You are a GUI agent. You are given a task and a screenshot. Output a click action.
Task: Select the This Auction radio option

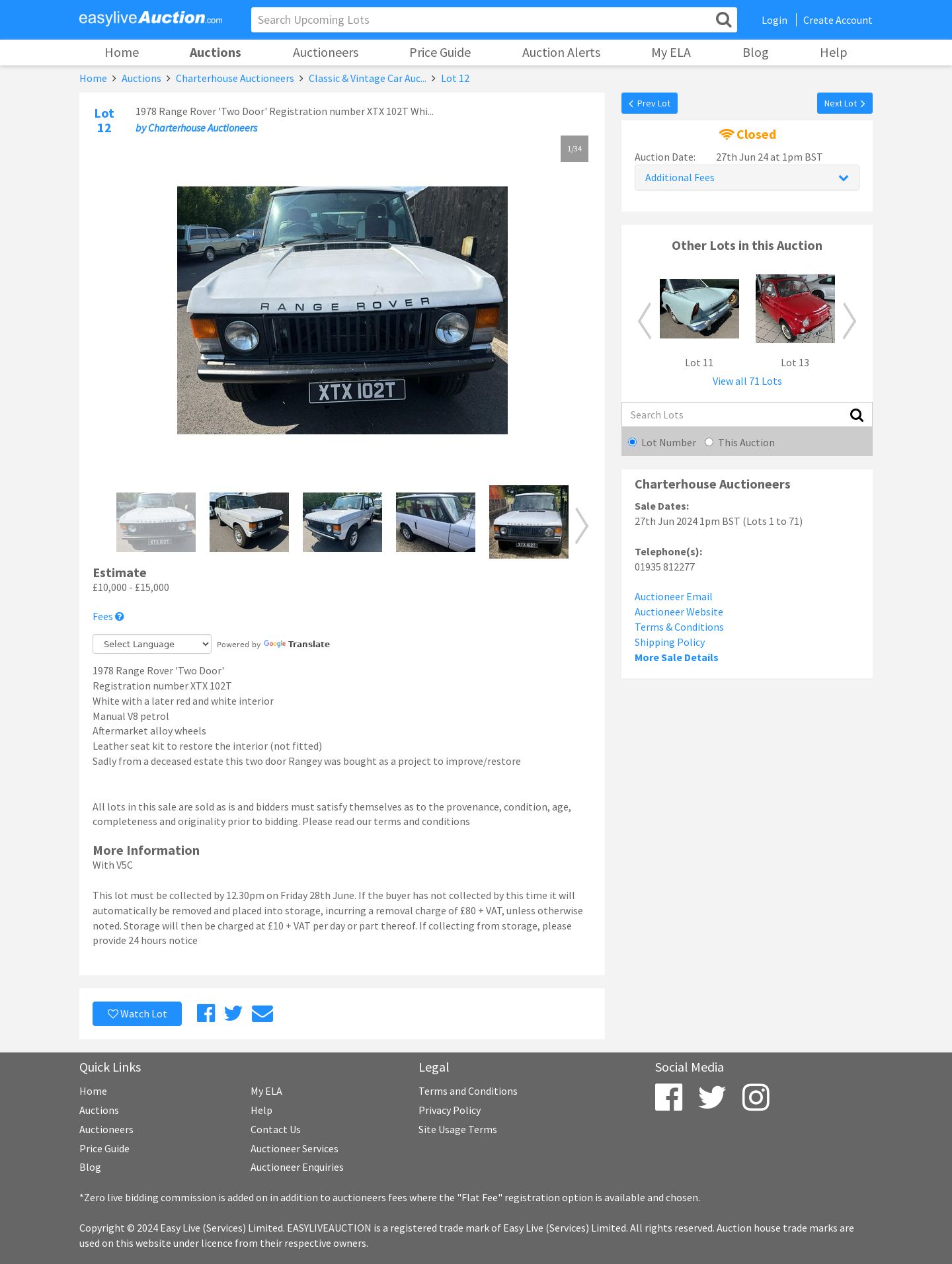tap(709, 442)
